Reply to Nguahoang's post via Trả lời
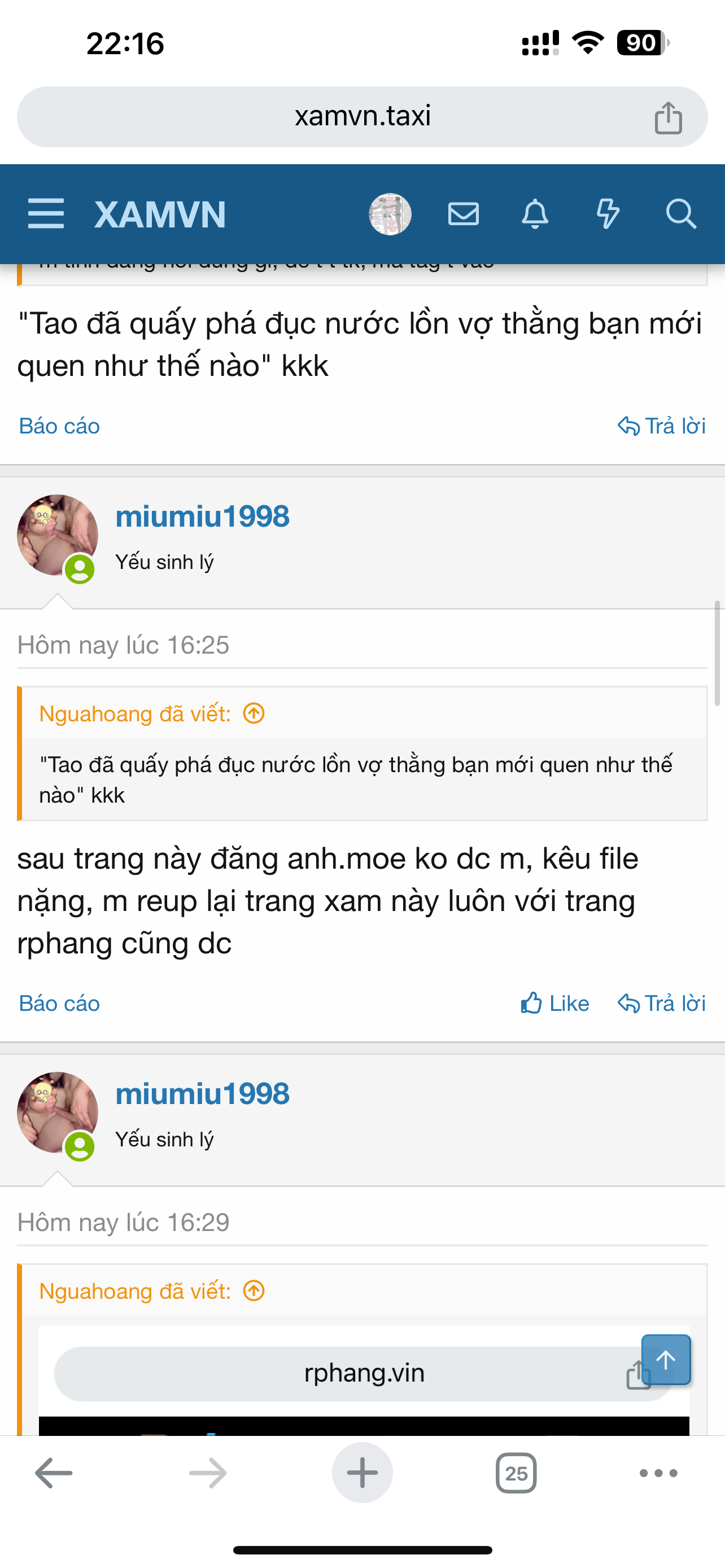Image resolution: width=725 pixels, height=1568 pixels. click(662, 426)
